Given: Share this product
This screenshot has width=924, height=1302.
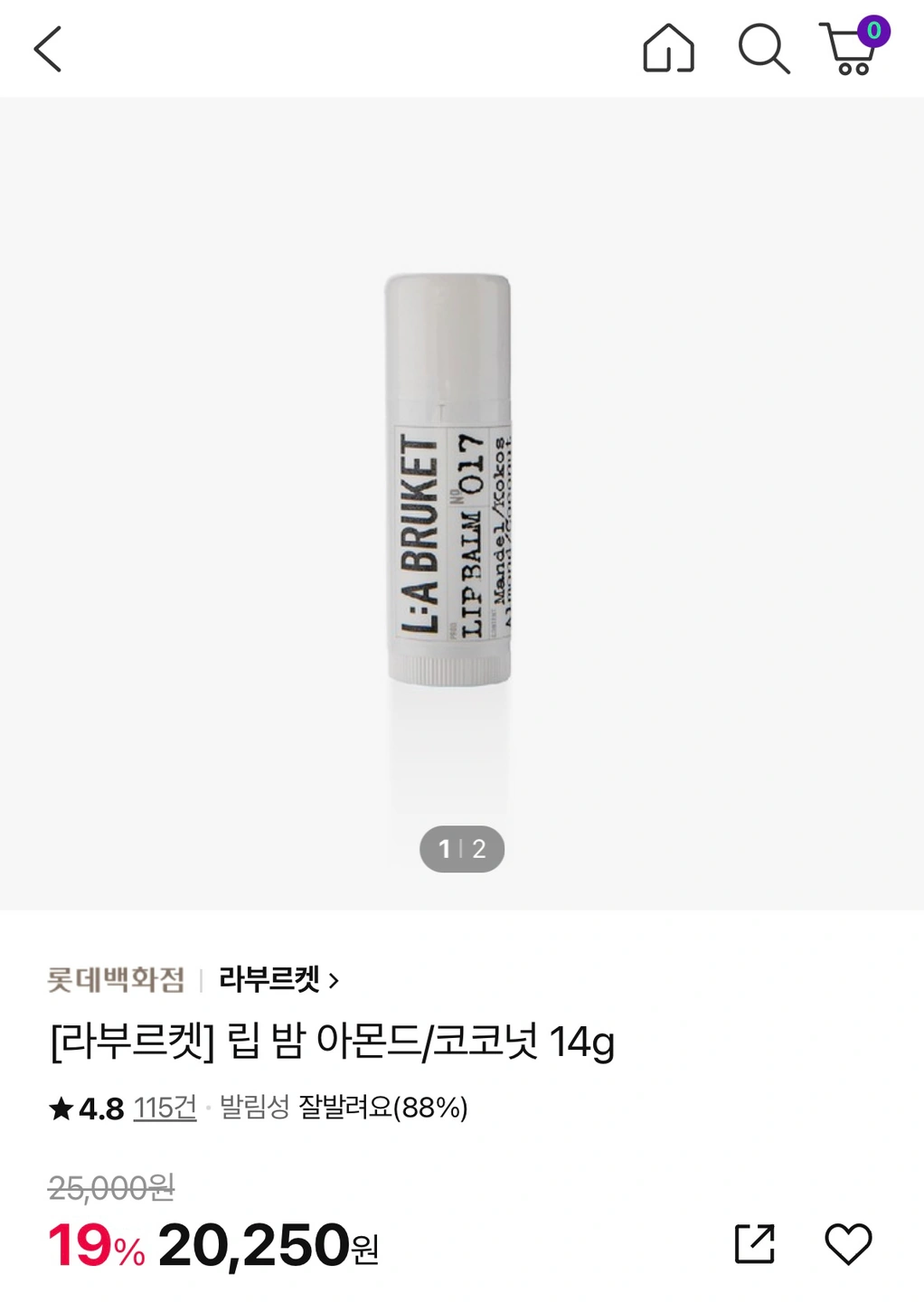Looking at the screenshot, I should (x=755, y=1244).
